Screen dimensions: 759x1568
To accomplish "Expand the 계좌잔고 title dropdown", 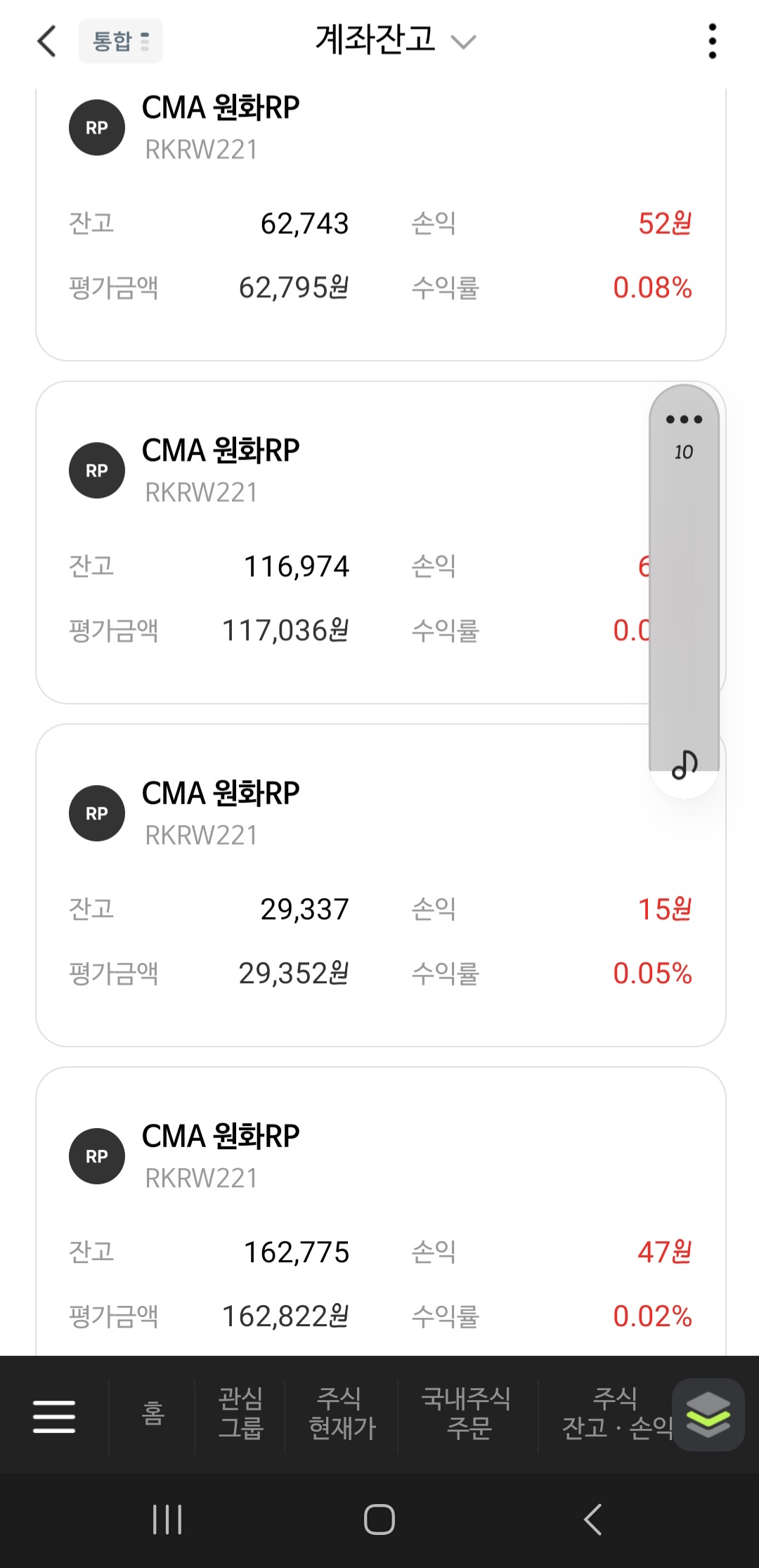I will pos(395,41).
